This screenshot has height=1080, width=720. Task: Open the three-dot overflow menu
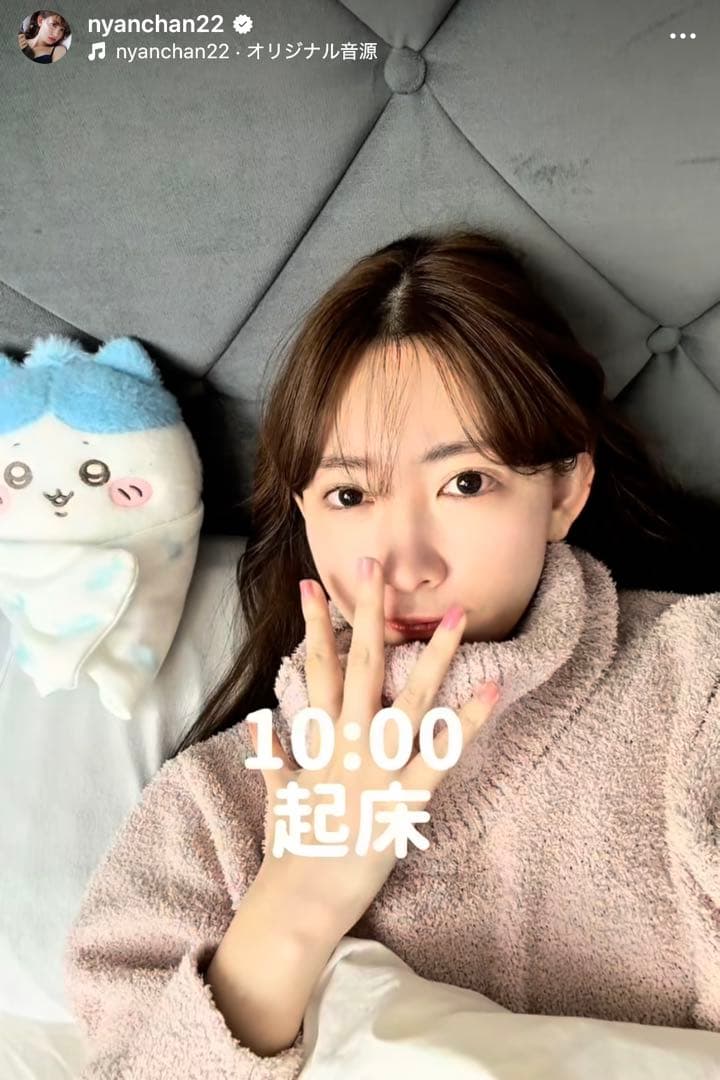click(682, 36)
